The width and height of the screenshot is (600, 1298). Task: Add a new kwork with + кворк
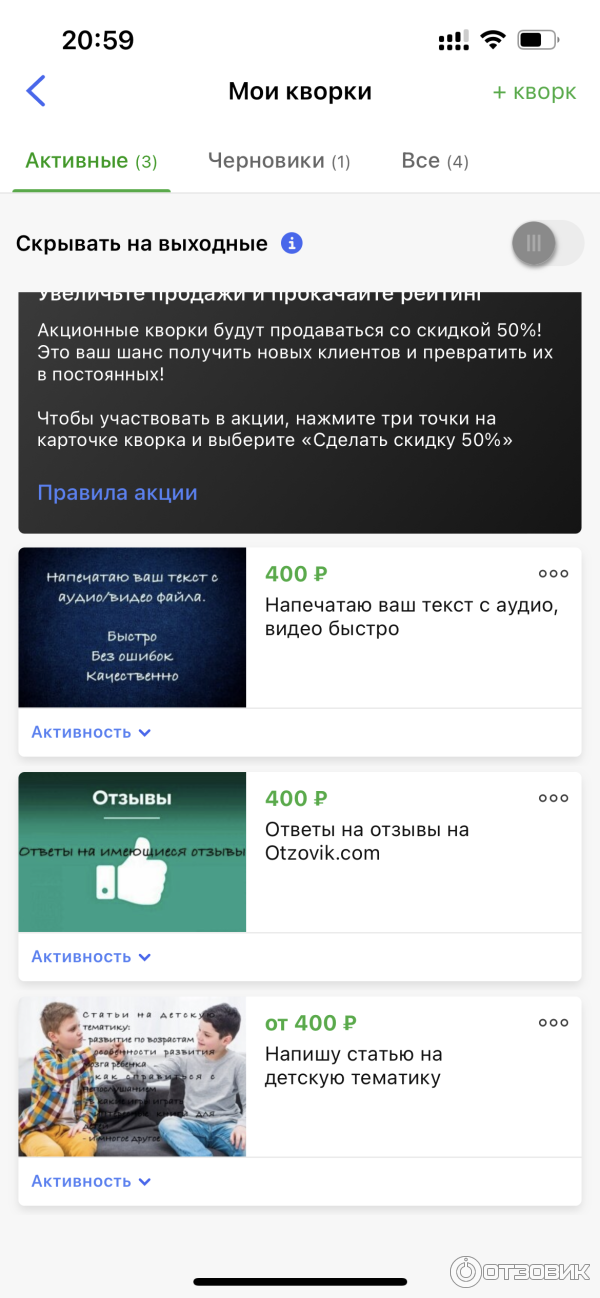[534, 92]
